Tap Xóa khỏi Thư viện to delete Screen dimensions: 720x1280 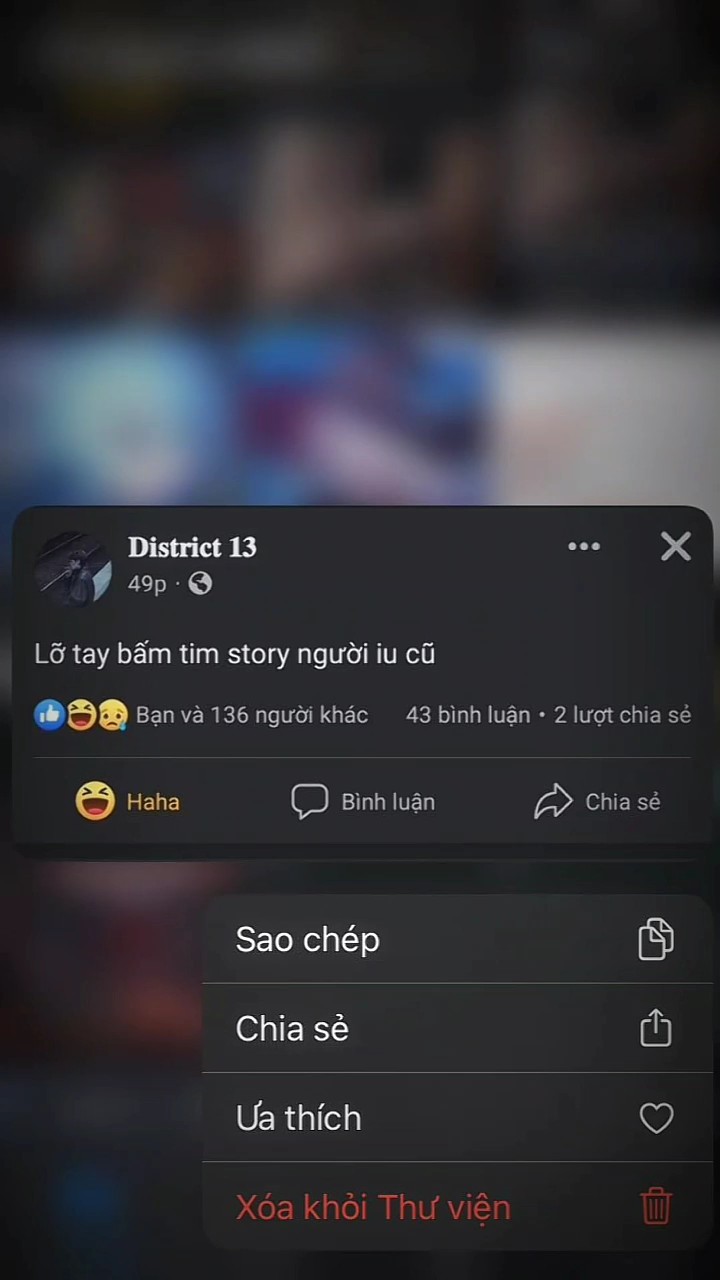pyautogui.click(x=456, y=1206)
